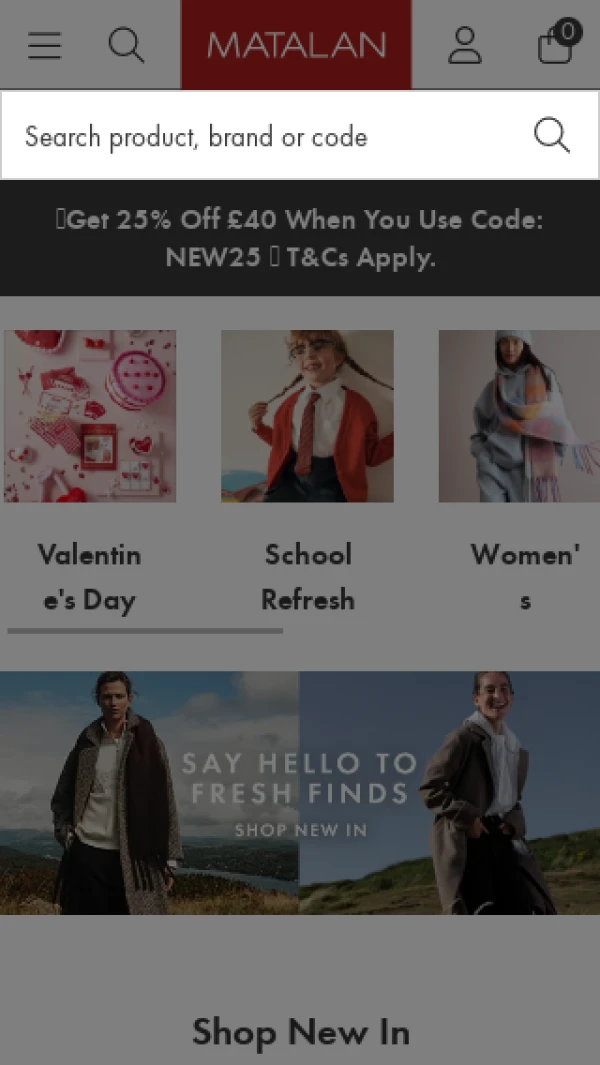The image size is (600, 1065).
Task: Submit search with the magnifier button
Action: (x=551, y=135)
